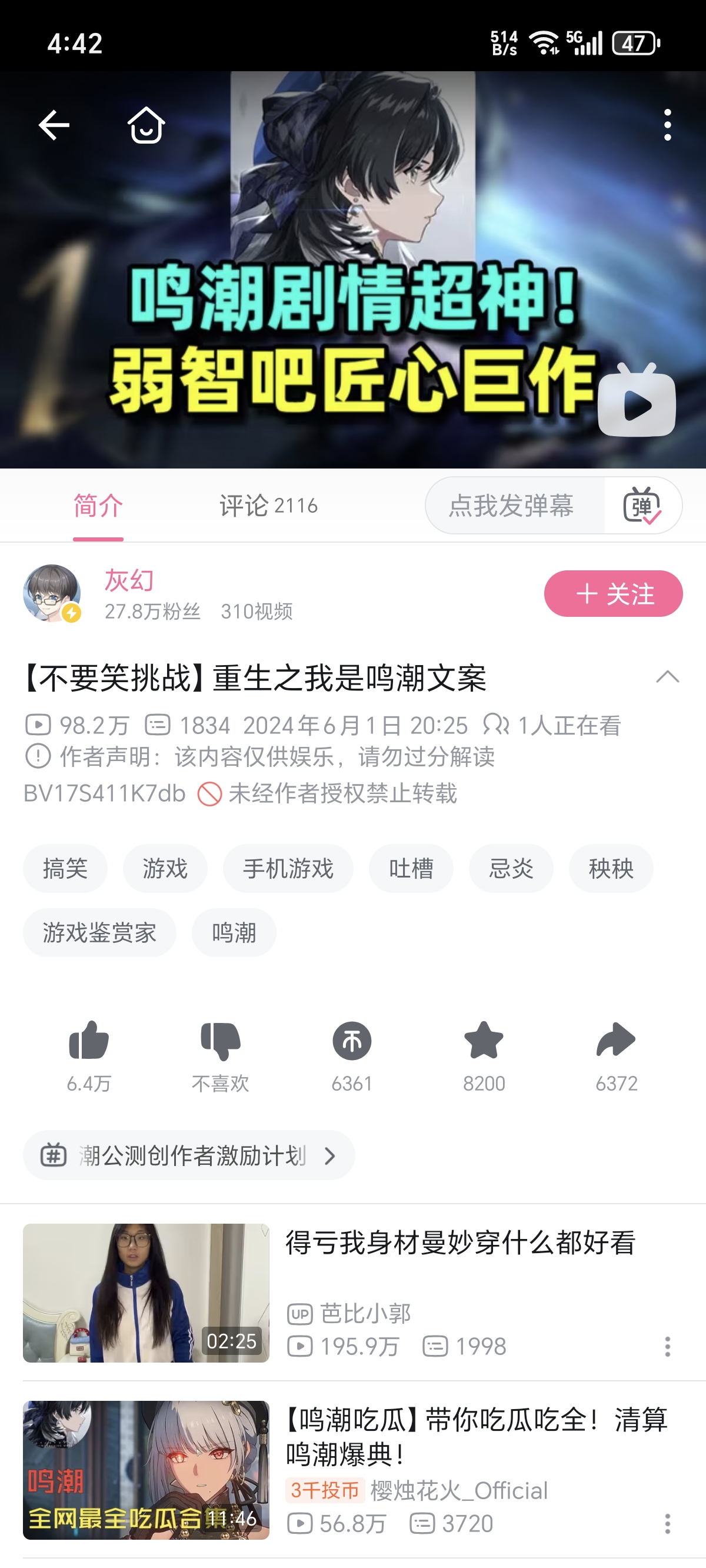Image resolution: width=706 pixels, height=1568 pixels.
Task: Switch to the 评论 2116 tab
Action: coord(268,506)
